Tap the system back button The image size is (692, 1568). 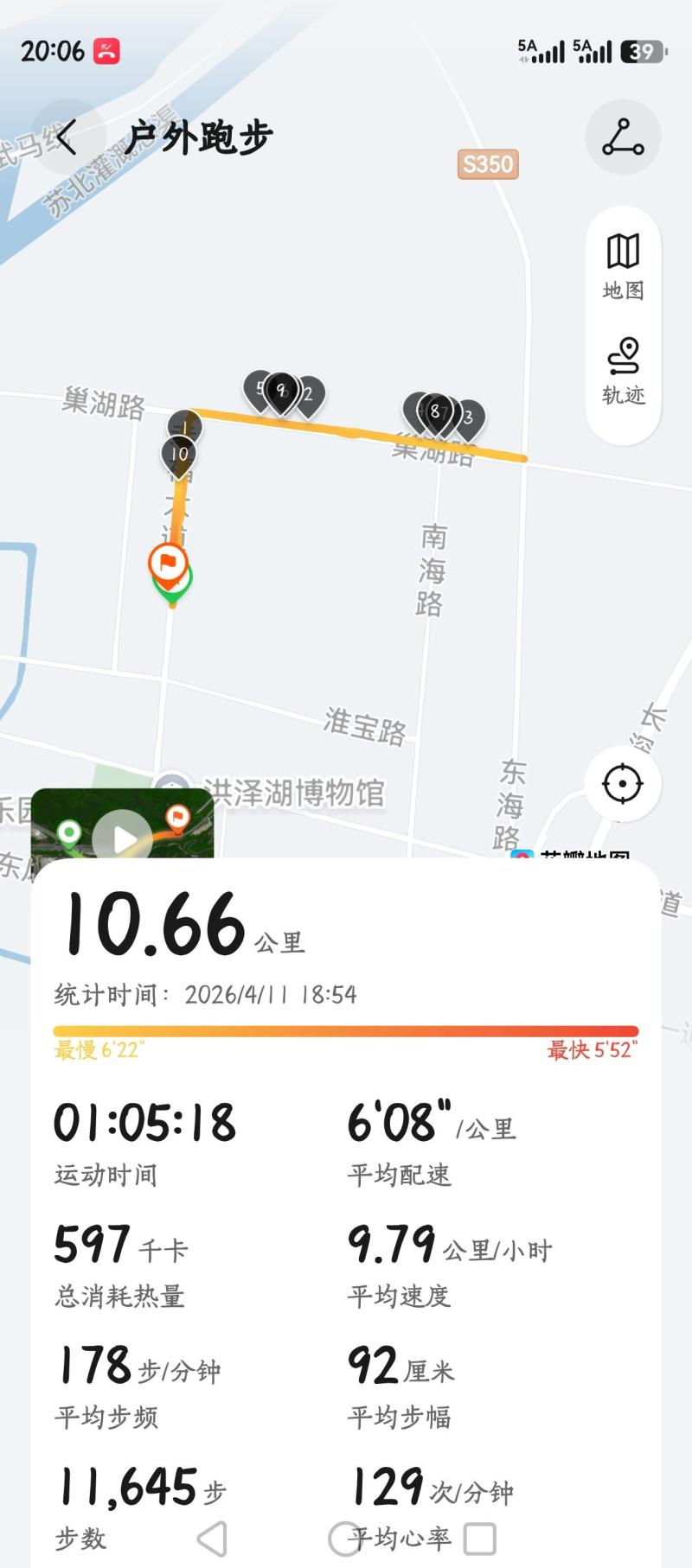[x=213, y=1539]
